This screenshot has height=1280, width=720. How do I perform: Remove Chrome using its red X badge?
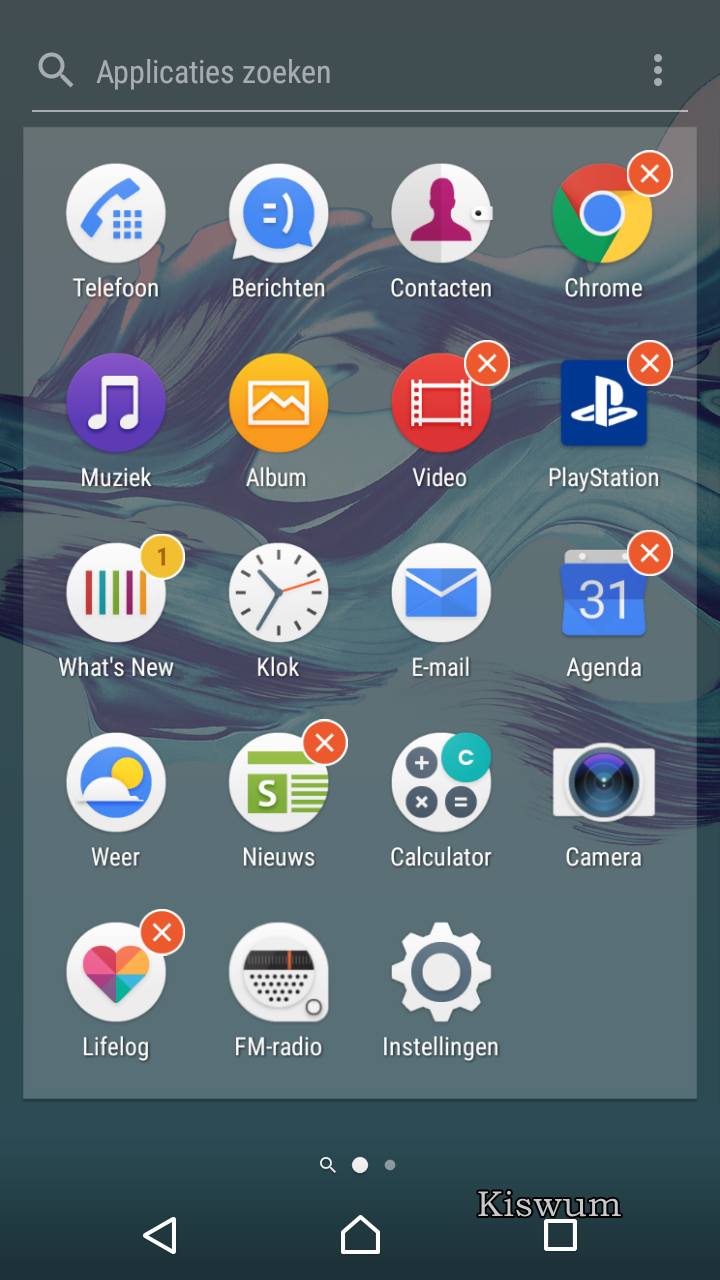(650, 175)
